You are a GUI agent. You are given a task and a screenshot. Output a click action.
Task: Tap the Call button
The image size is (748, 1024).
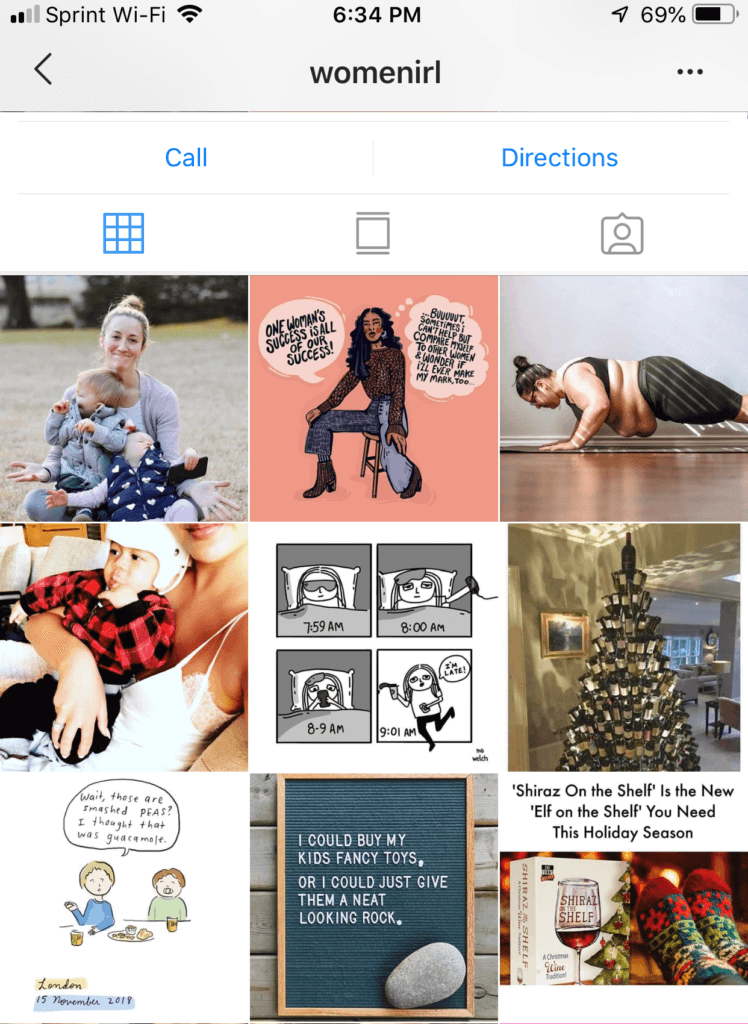[186, 158]
